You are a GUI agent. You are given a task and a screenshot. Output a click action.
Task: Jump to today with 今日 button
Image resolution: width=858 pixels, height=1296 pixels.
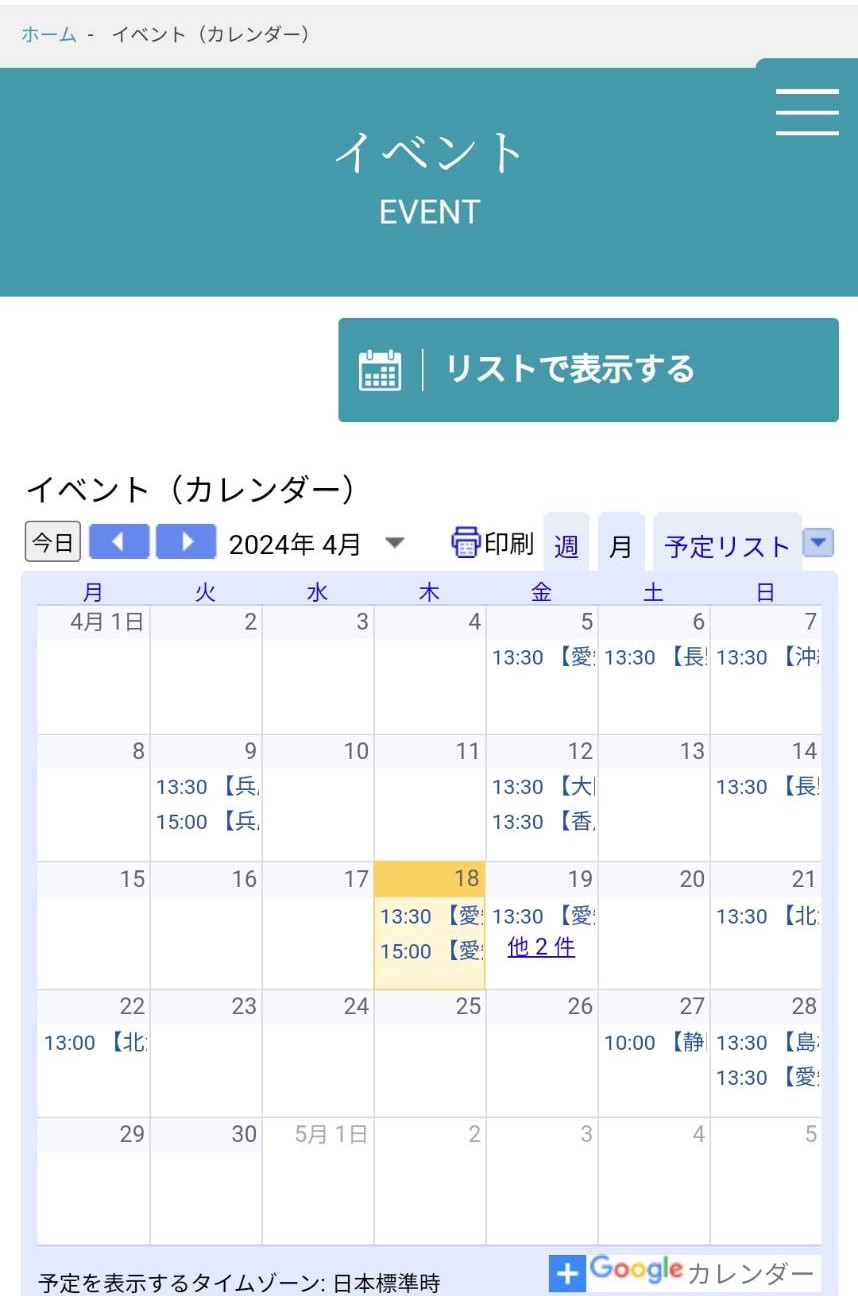(53, 543)
